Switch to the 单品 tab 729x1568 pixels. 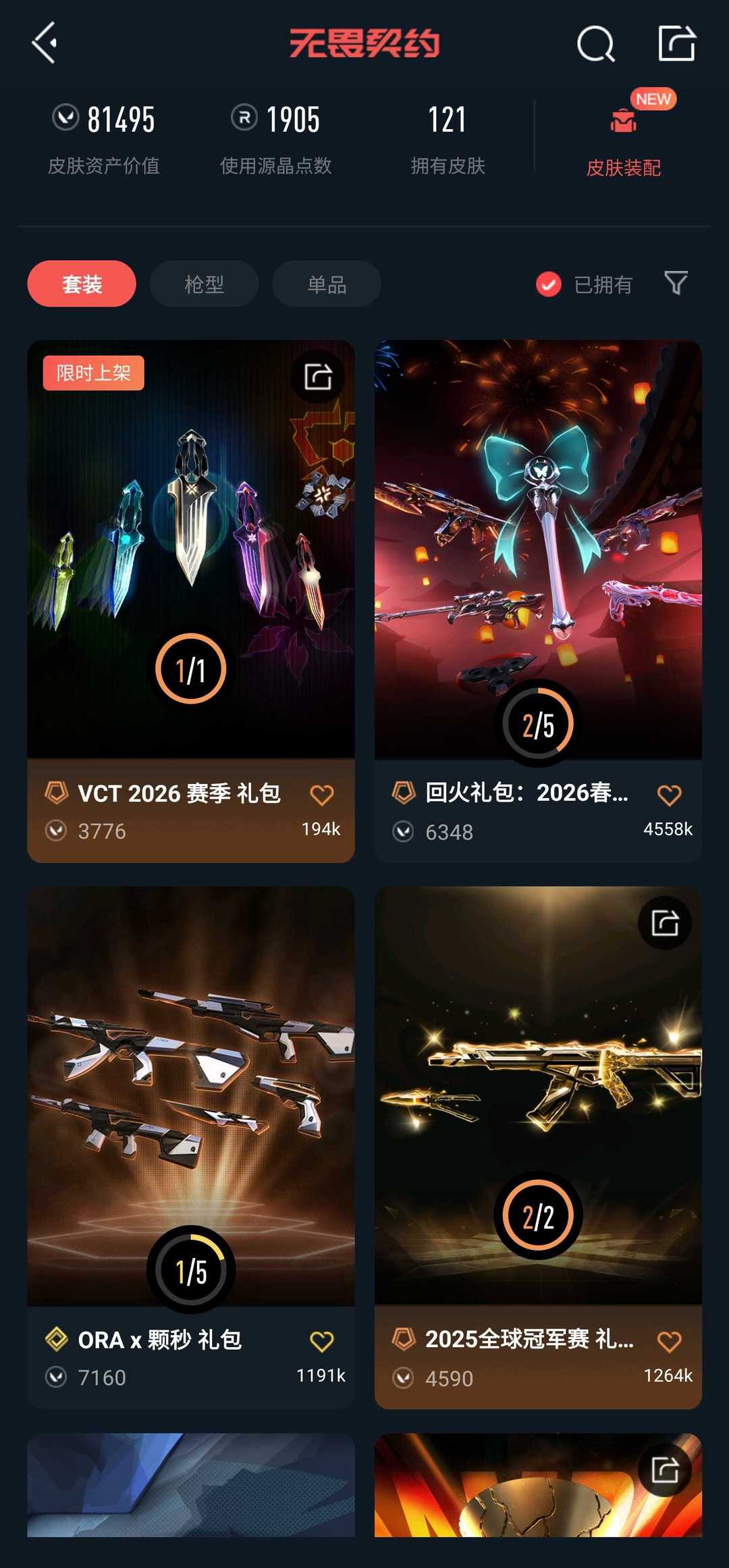(325, 283)
